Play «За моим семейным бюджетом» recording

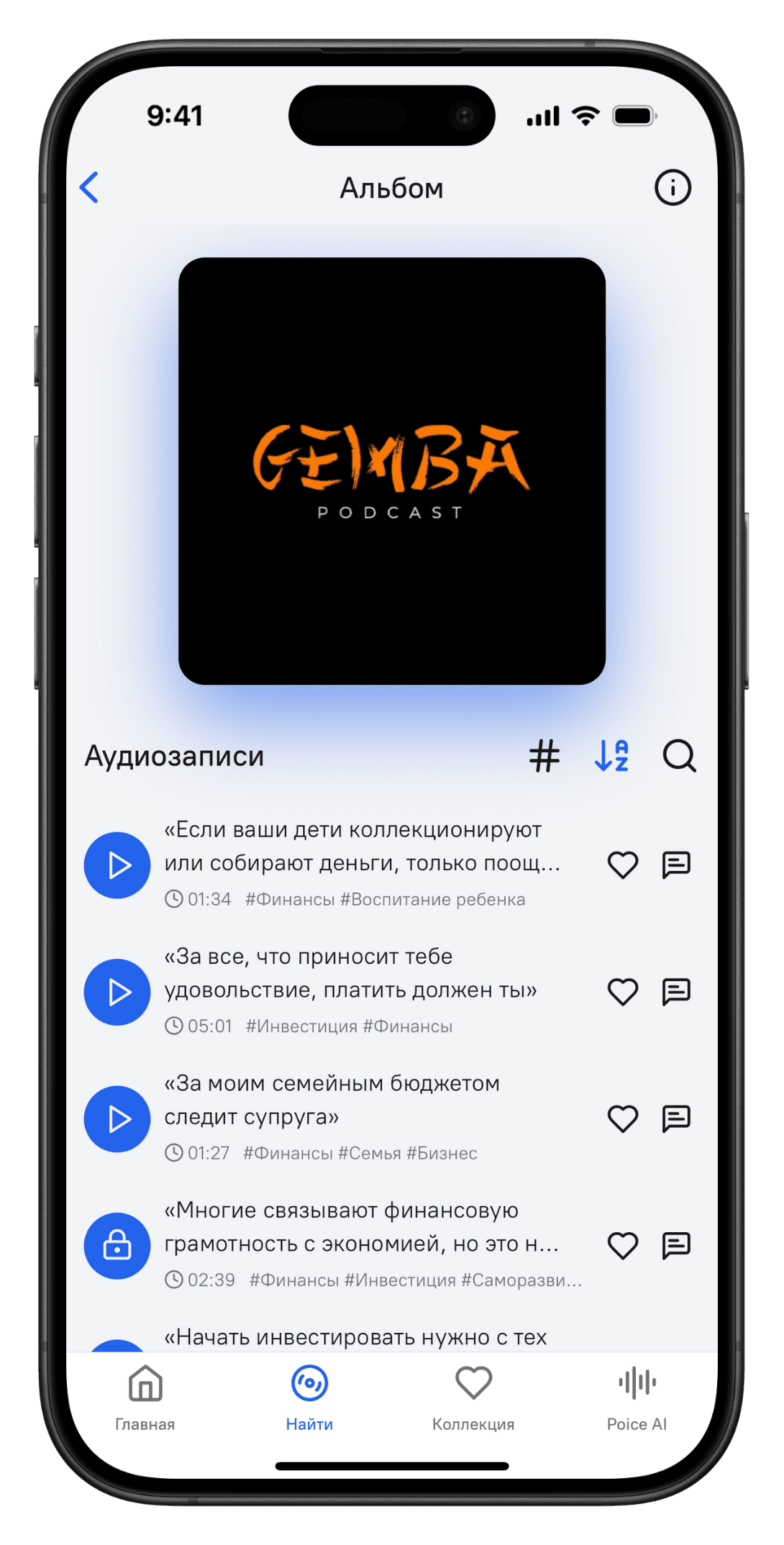point(117,1118)
